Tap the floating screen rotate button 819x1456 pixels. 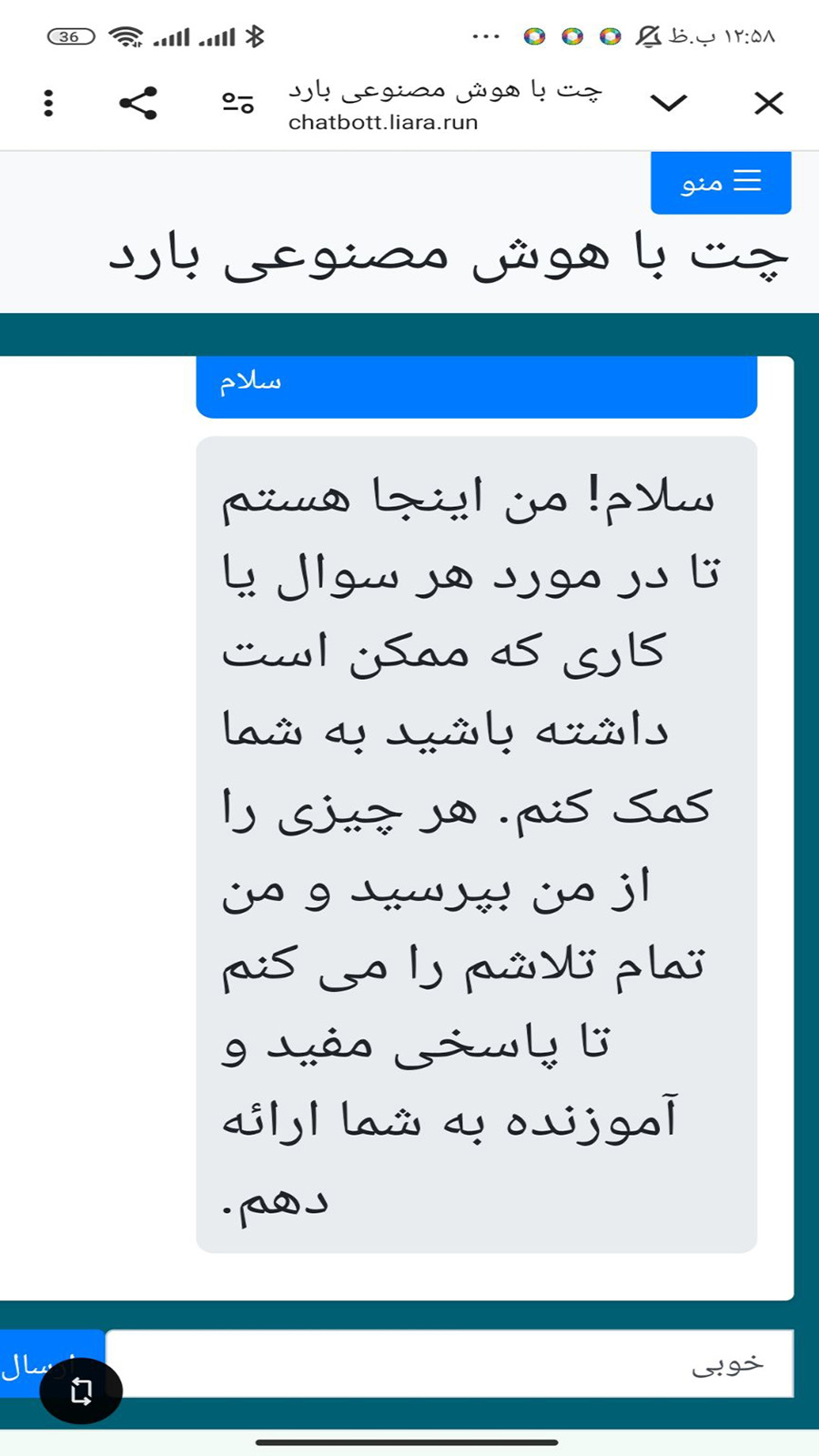tap(81, 1390)
